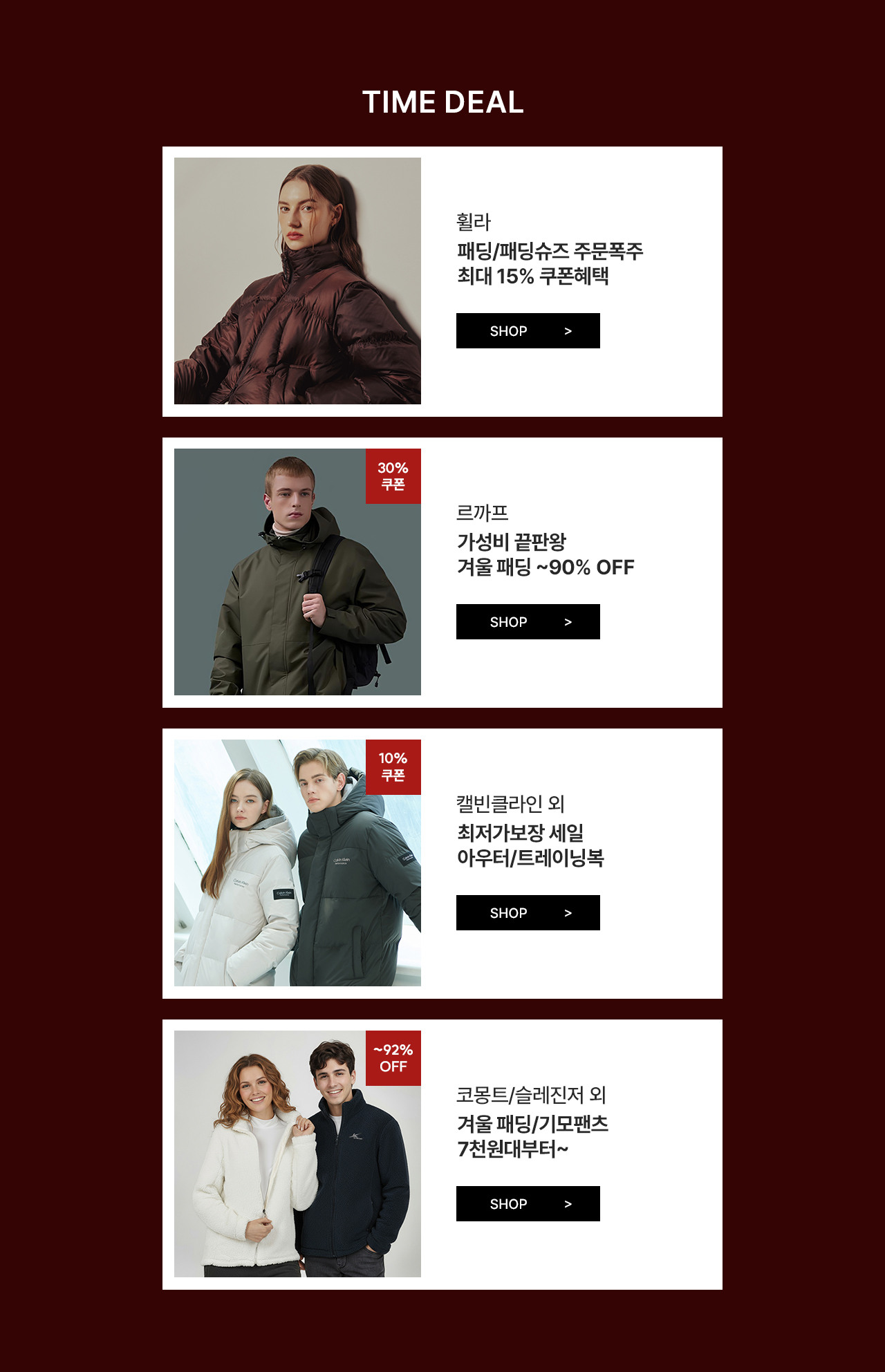Open the 휠라 brown padding jacket image
885x1372 pixels.
pyautogui.click(x=297, y=281)
